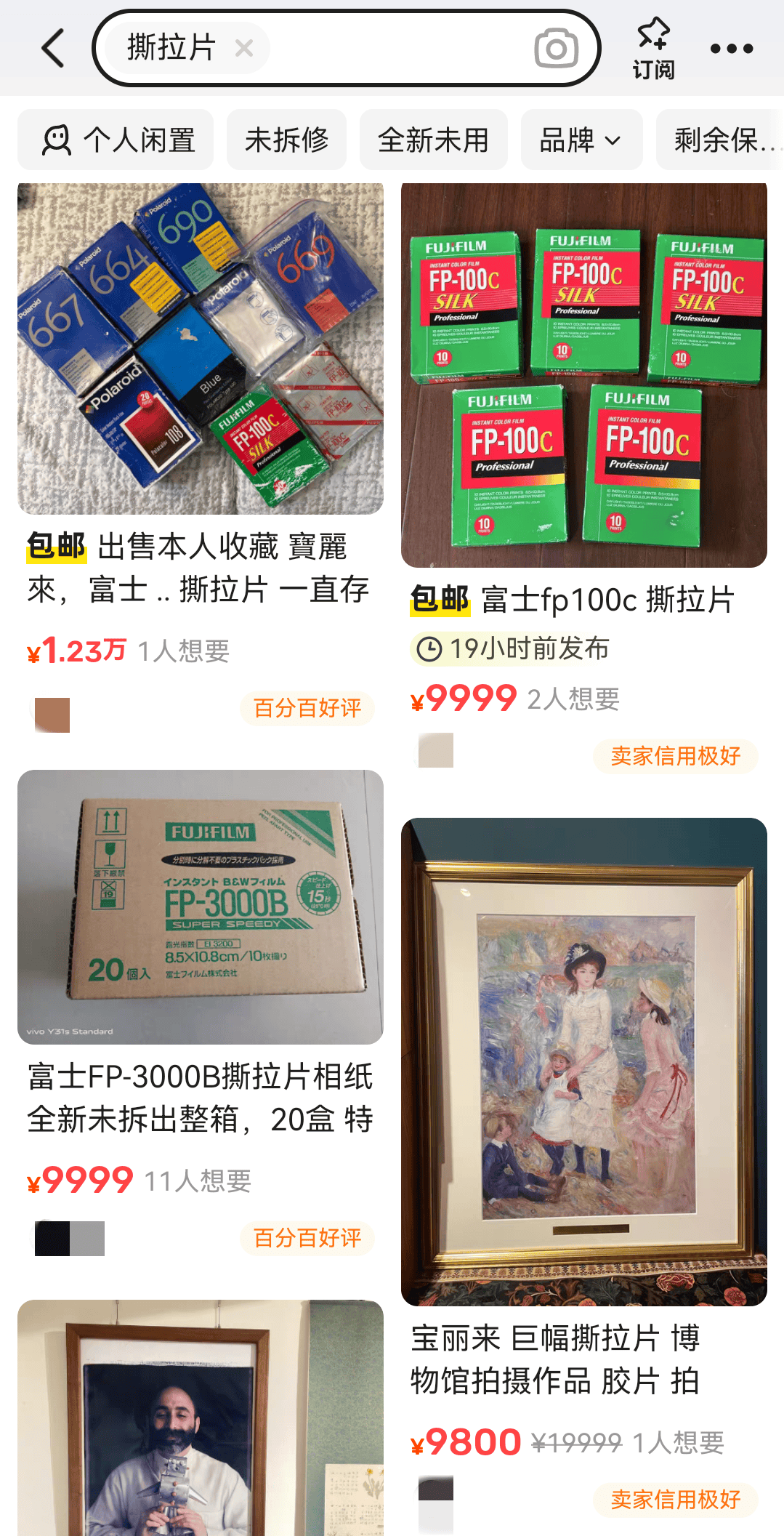Open the 百分百好评 seller rating tag
This screenshot has width=784, height=1536.
point(306,707)
